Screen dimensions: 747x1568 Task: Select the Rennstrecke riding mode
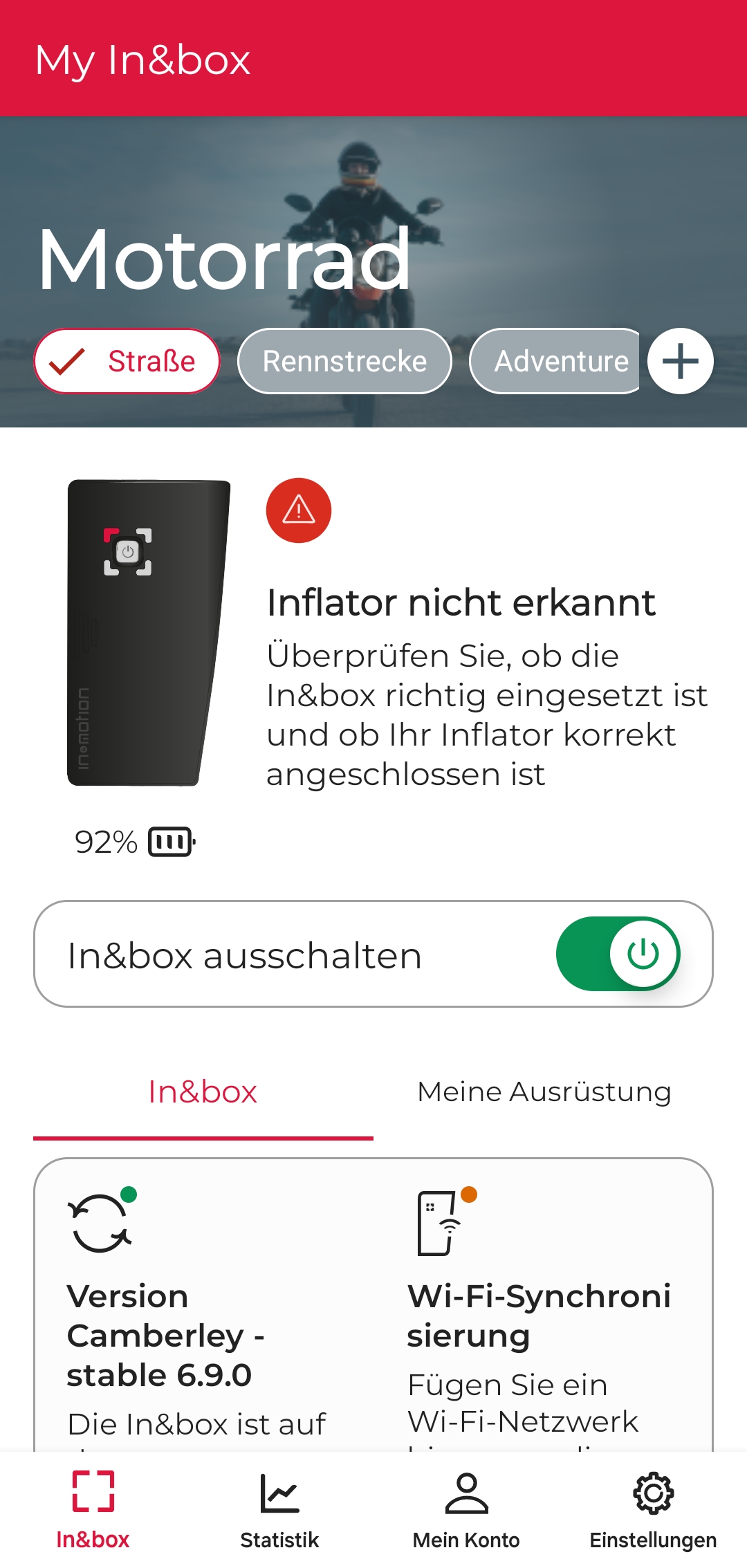[344, 360]
